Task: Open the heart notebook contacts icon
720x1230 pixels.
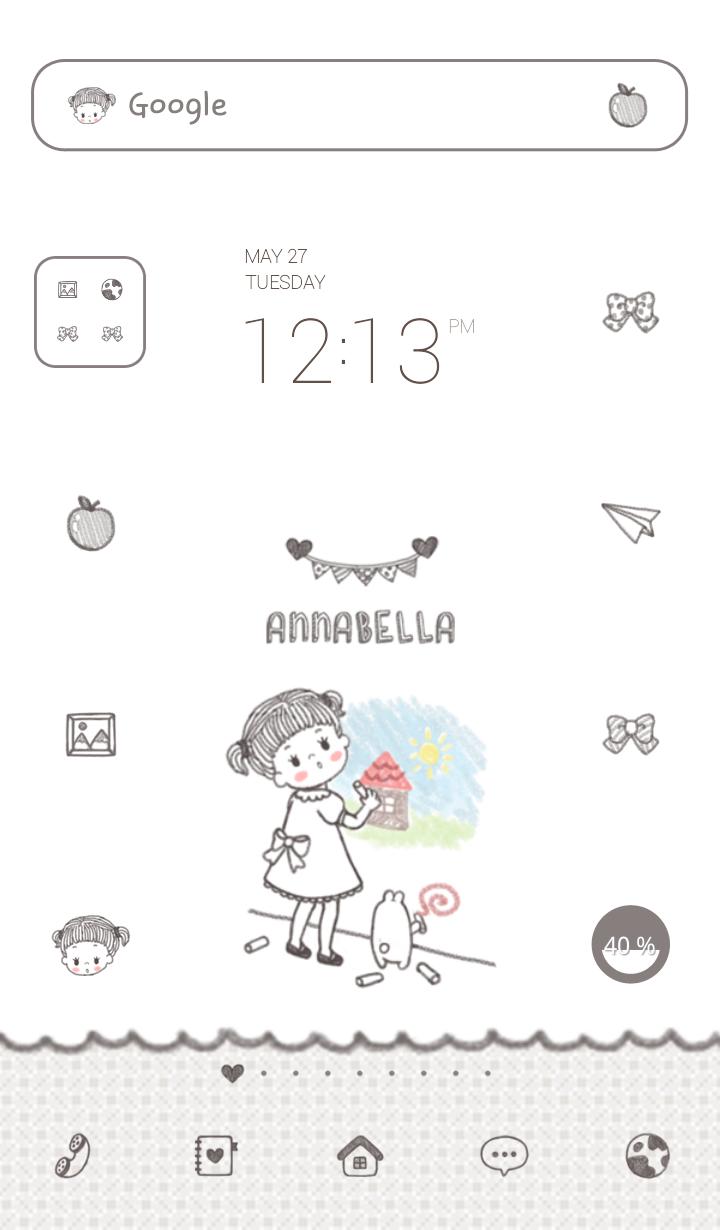Action: 215,1156
